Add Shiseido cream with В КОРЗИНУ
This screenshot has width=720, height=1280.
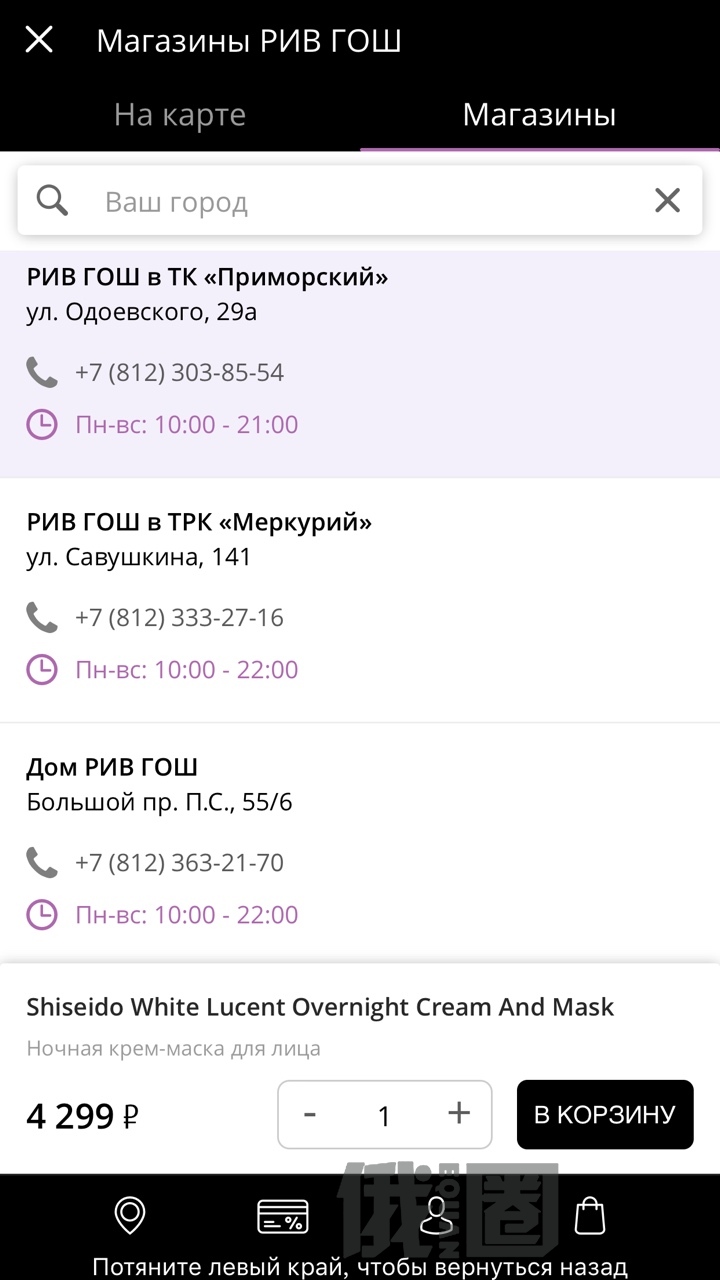pos(605,1114)
